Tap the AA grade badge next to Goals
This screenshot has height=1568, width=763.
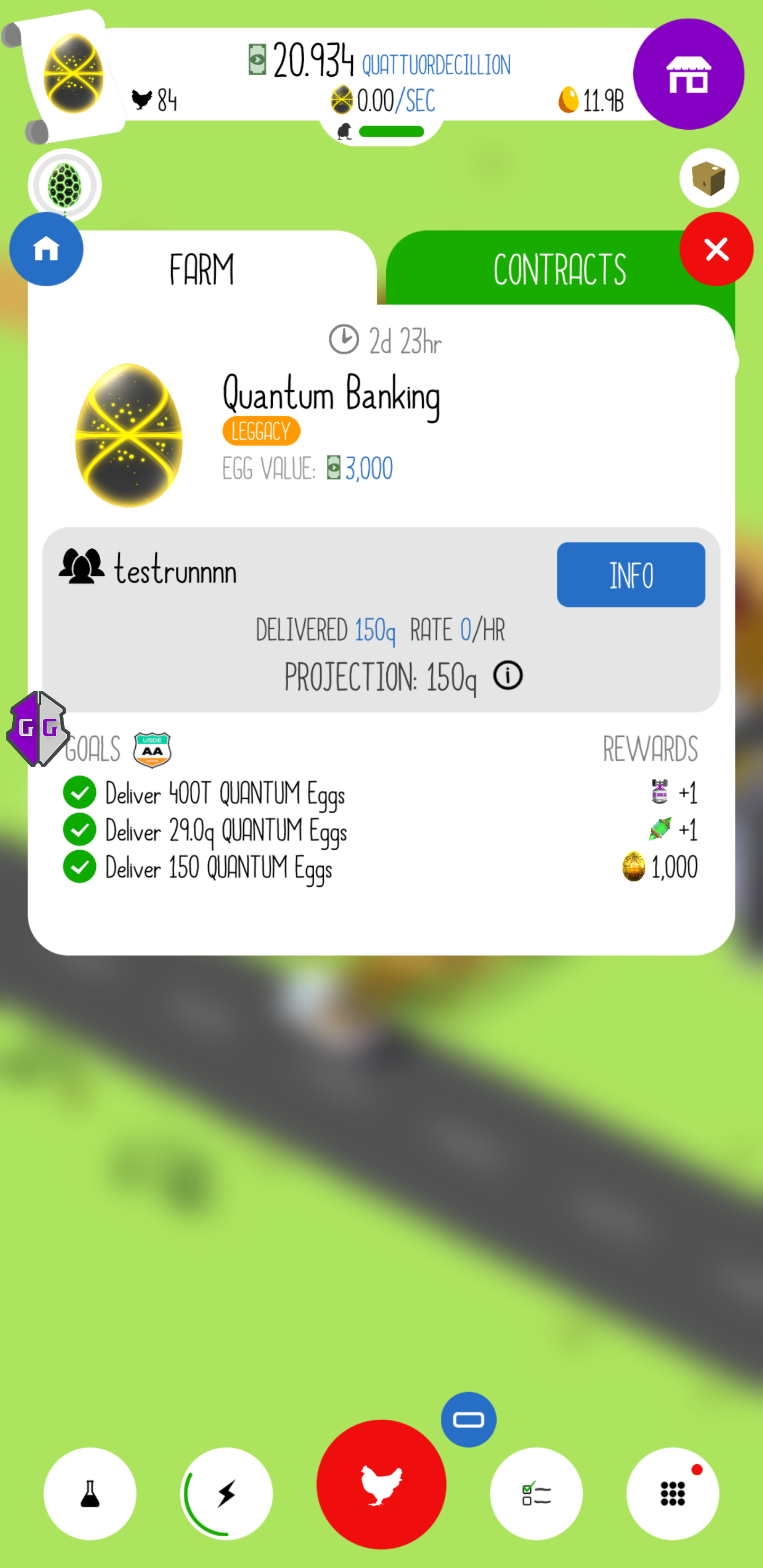click(152, 750)
